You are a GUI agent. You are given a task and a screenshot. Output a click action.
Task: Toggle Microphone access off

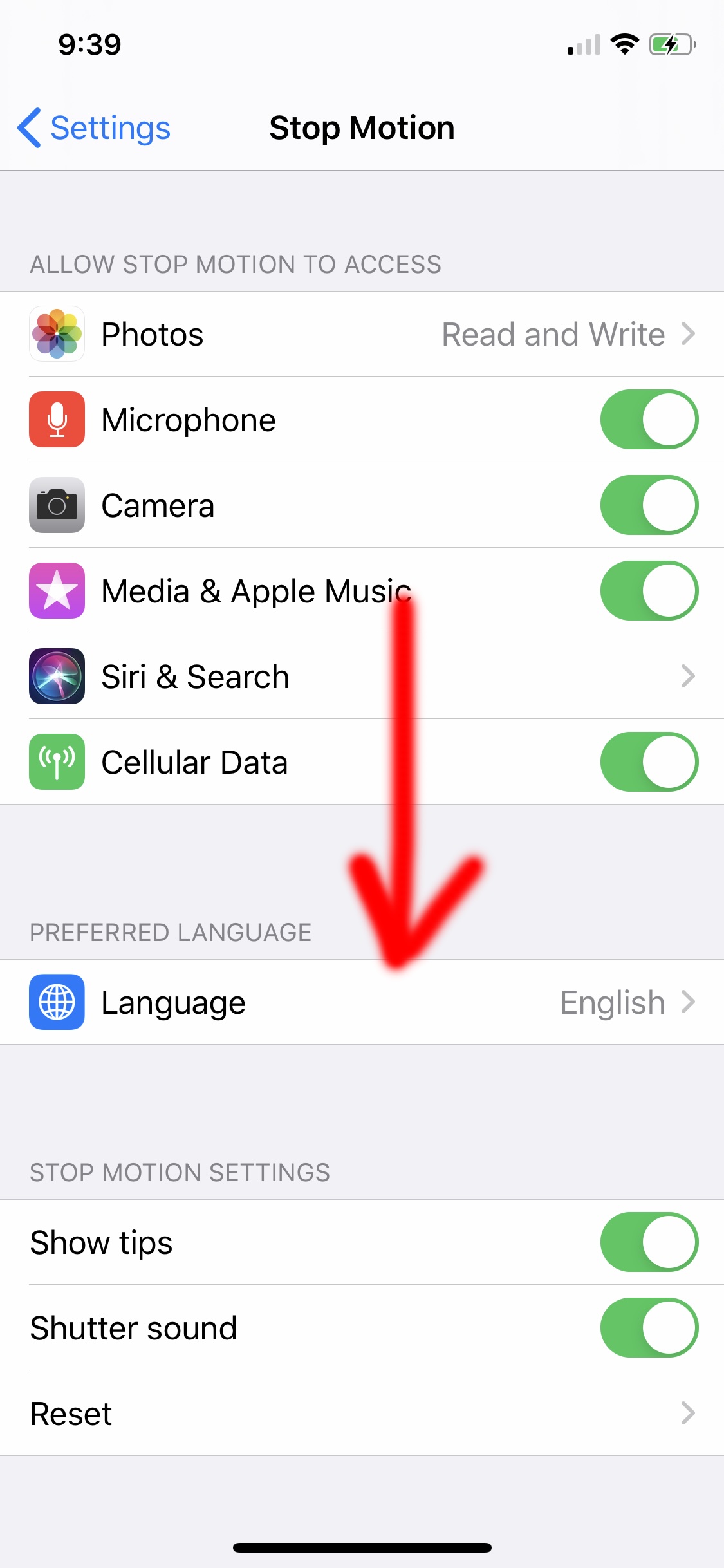point(649,420)
